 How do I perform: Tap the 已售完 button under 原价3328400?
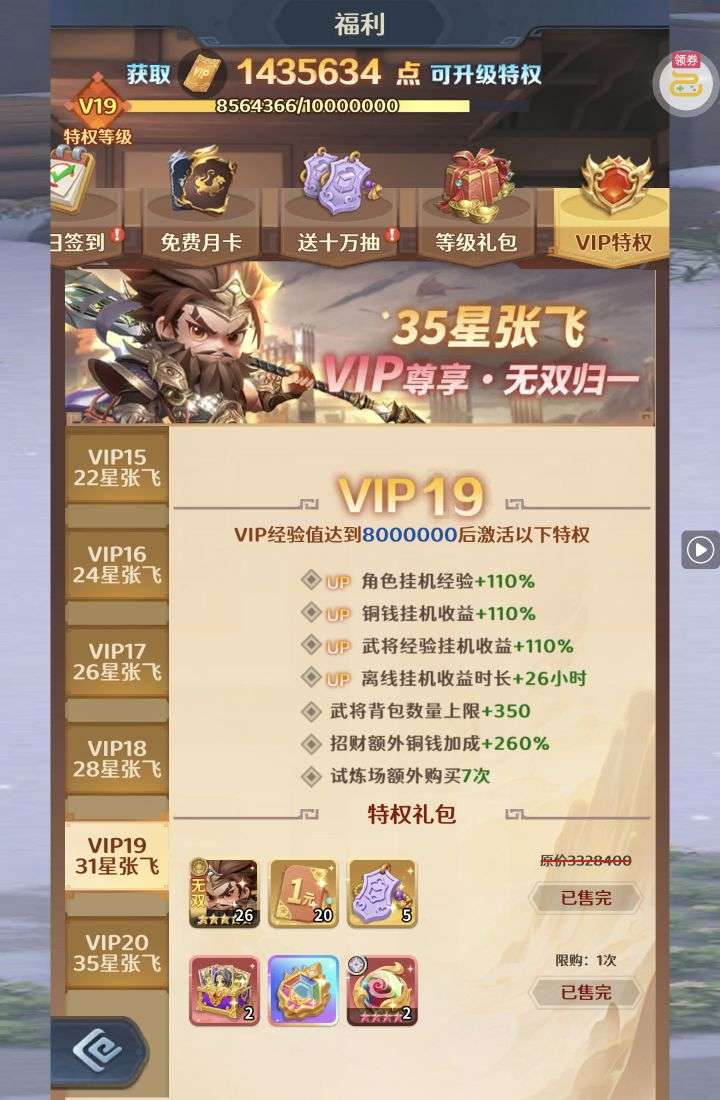[585, 898]
